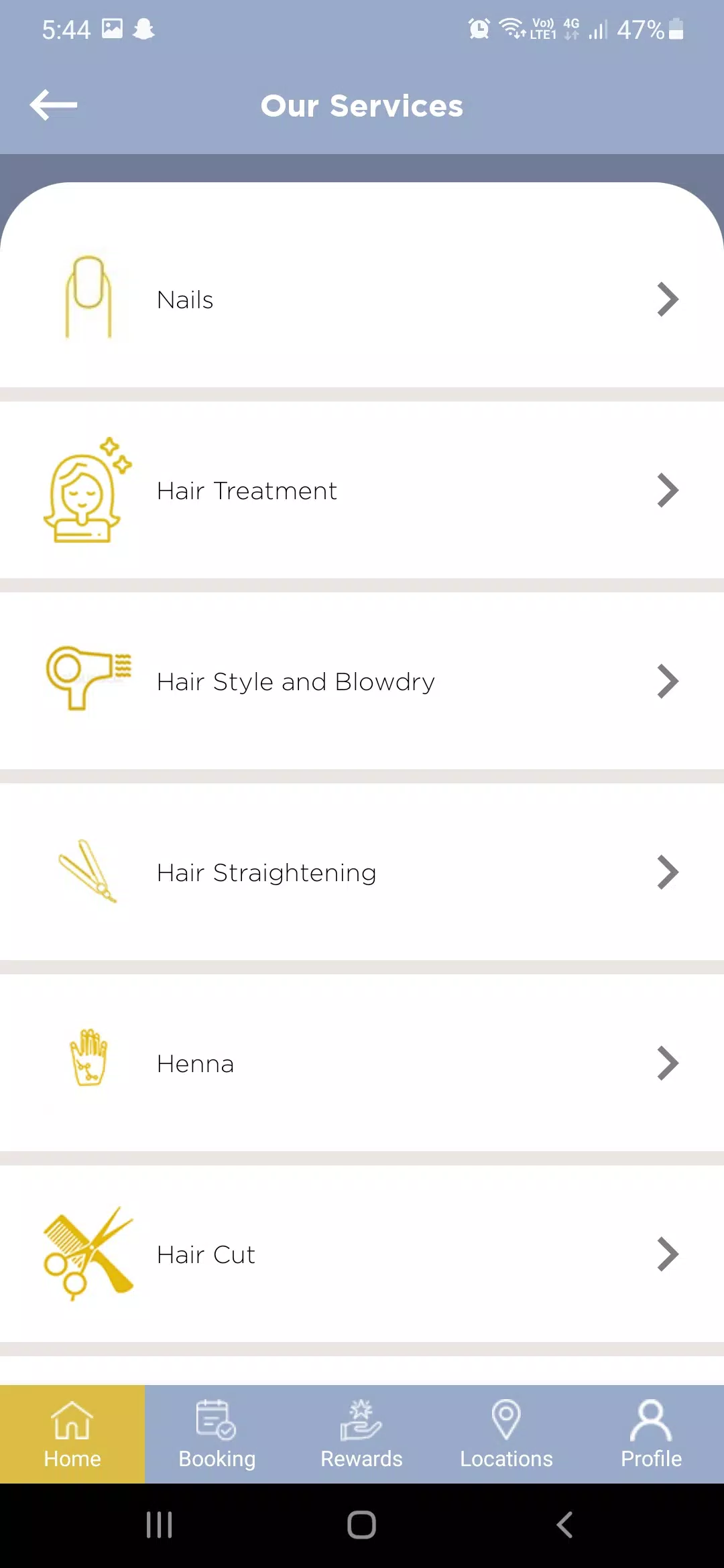
Task: Open system recent apps
Action: [x=160, y=1525]
